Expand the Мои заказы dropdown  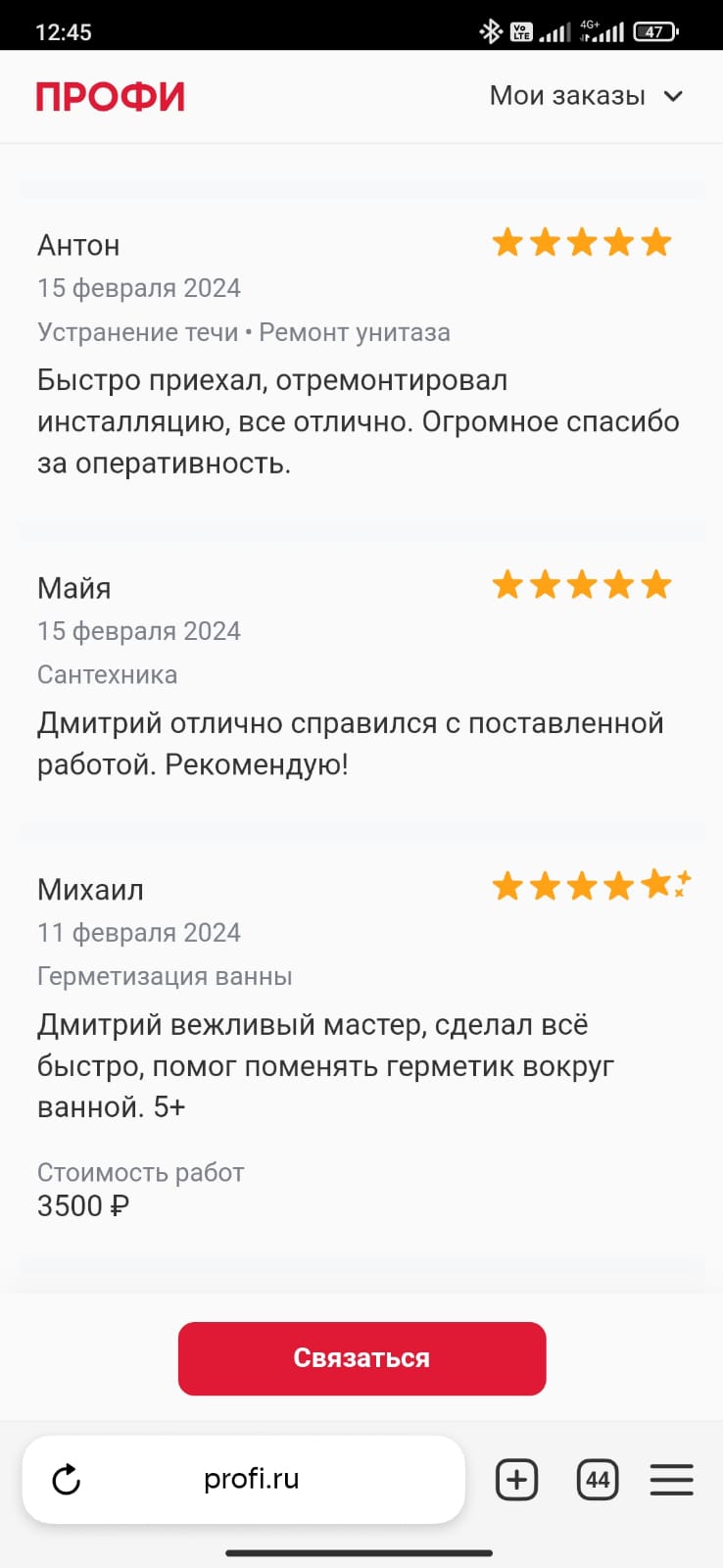point(585,96)
